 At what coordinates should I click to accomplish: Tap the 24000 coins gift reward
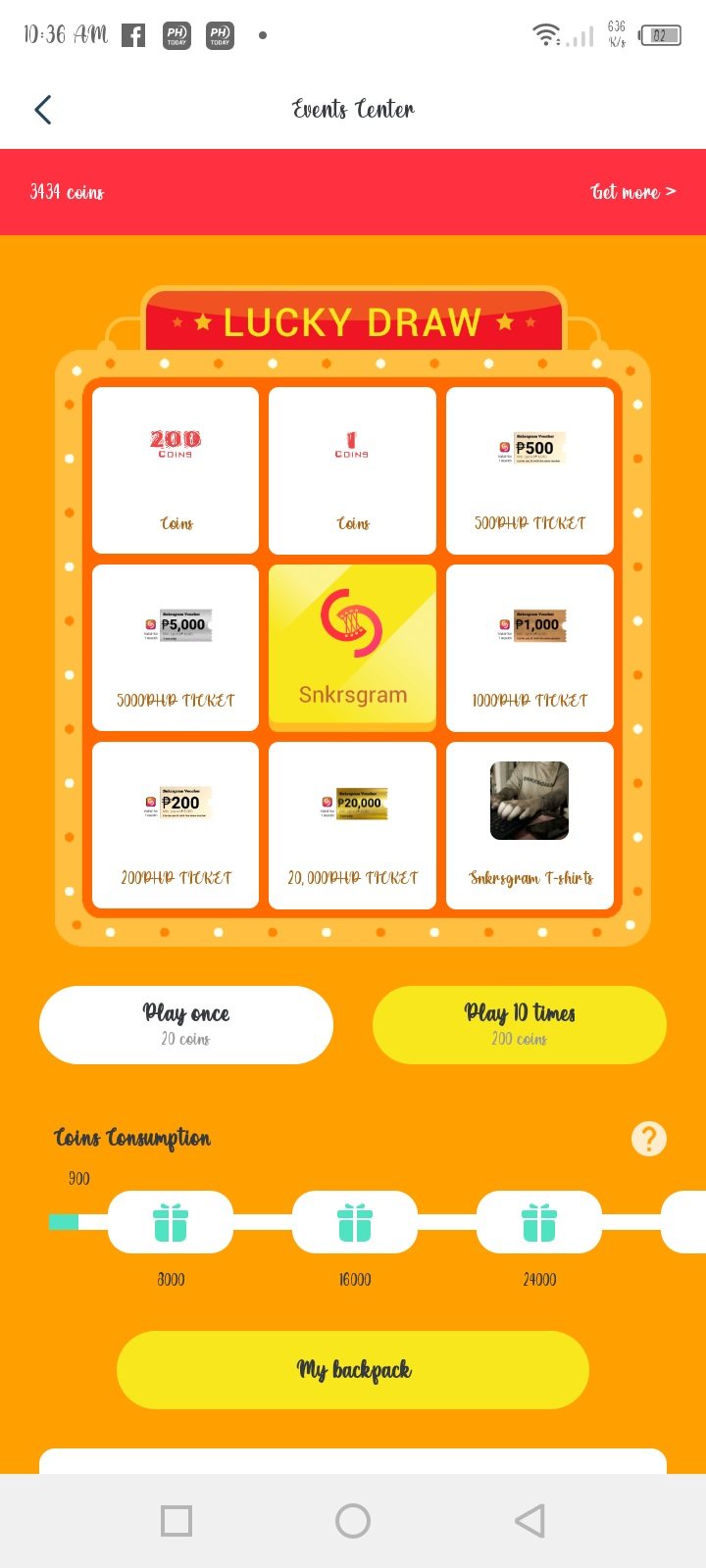539,1222
